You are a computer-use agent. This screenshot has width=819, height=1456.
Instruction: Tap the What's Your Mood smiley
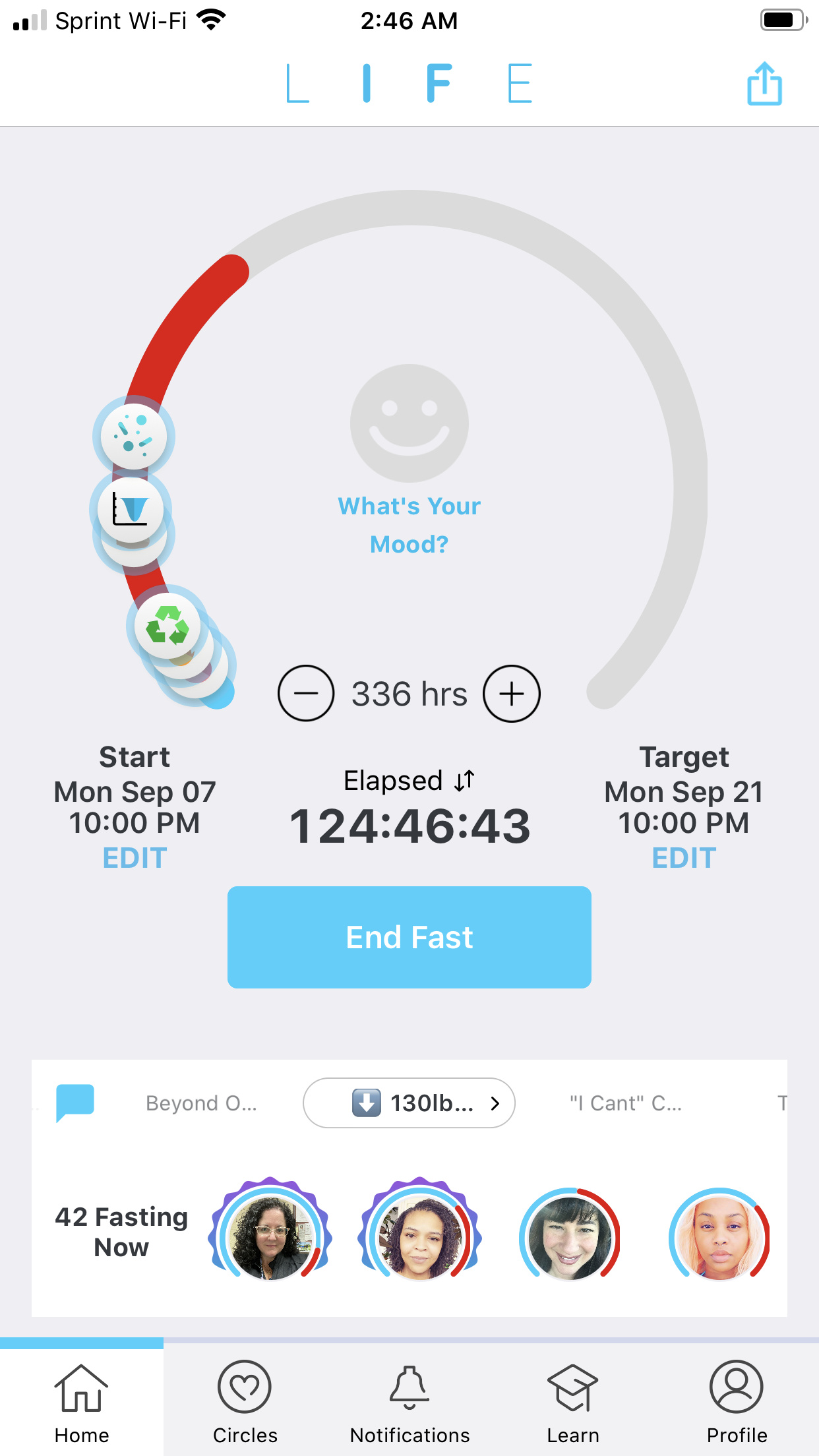point(409,423)
